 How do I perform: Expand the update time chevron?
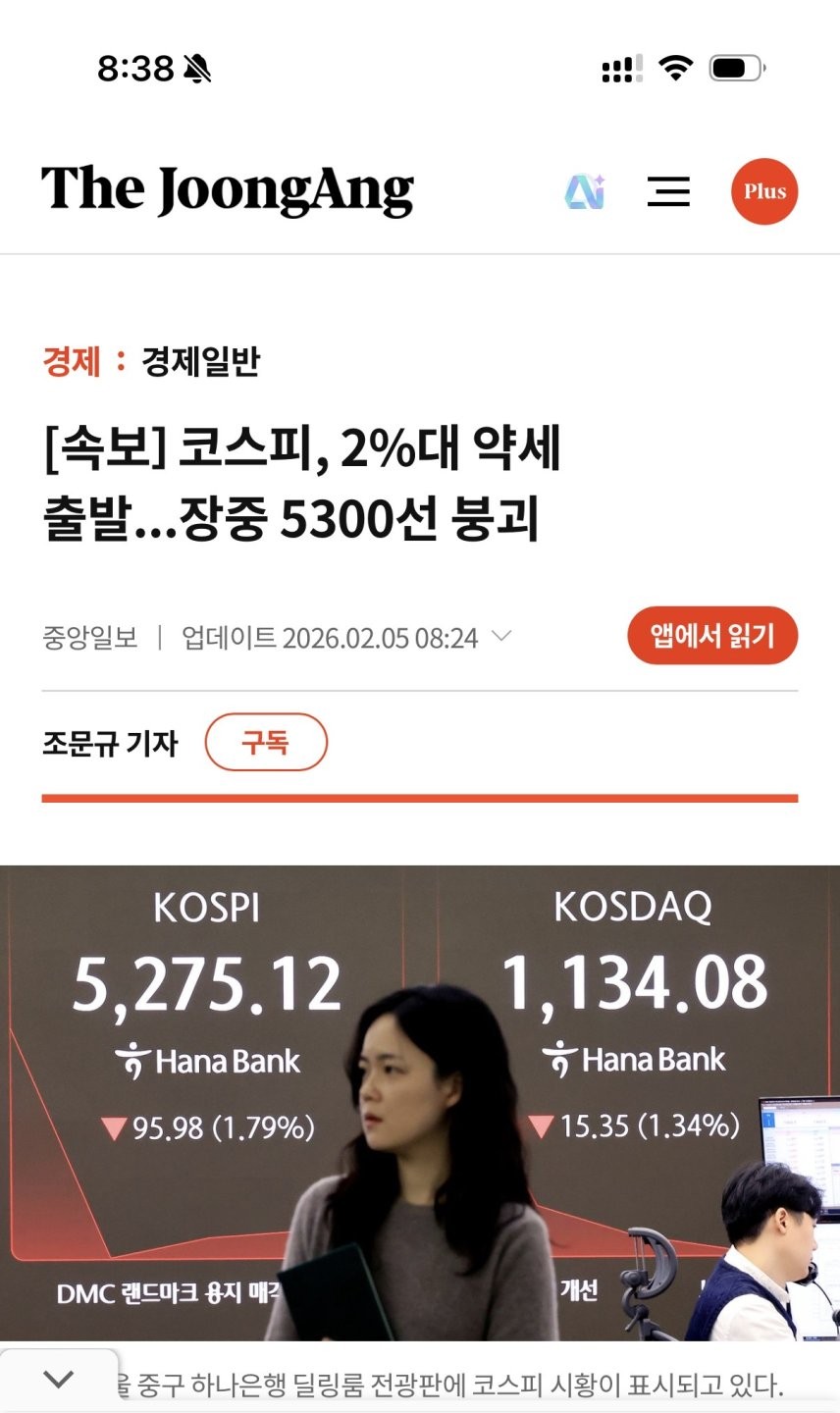(501, 637)
